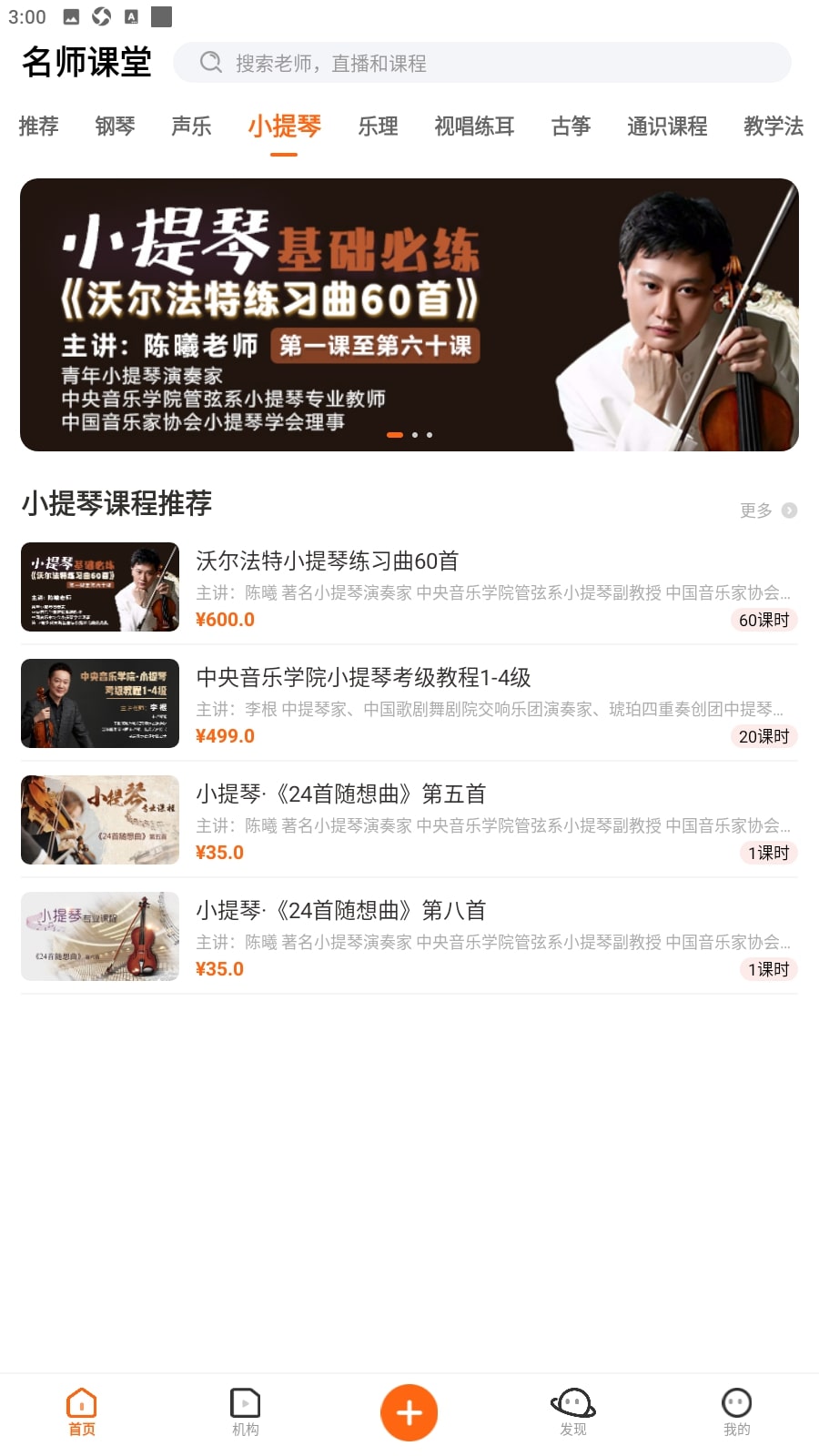Switch to the 钢琴 tab
This screenshot has width=819, height=1456.
(115, 126)
